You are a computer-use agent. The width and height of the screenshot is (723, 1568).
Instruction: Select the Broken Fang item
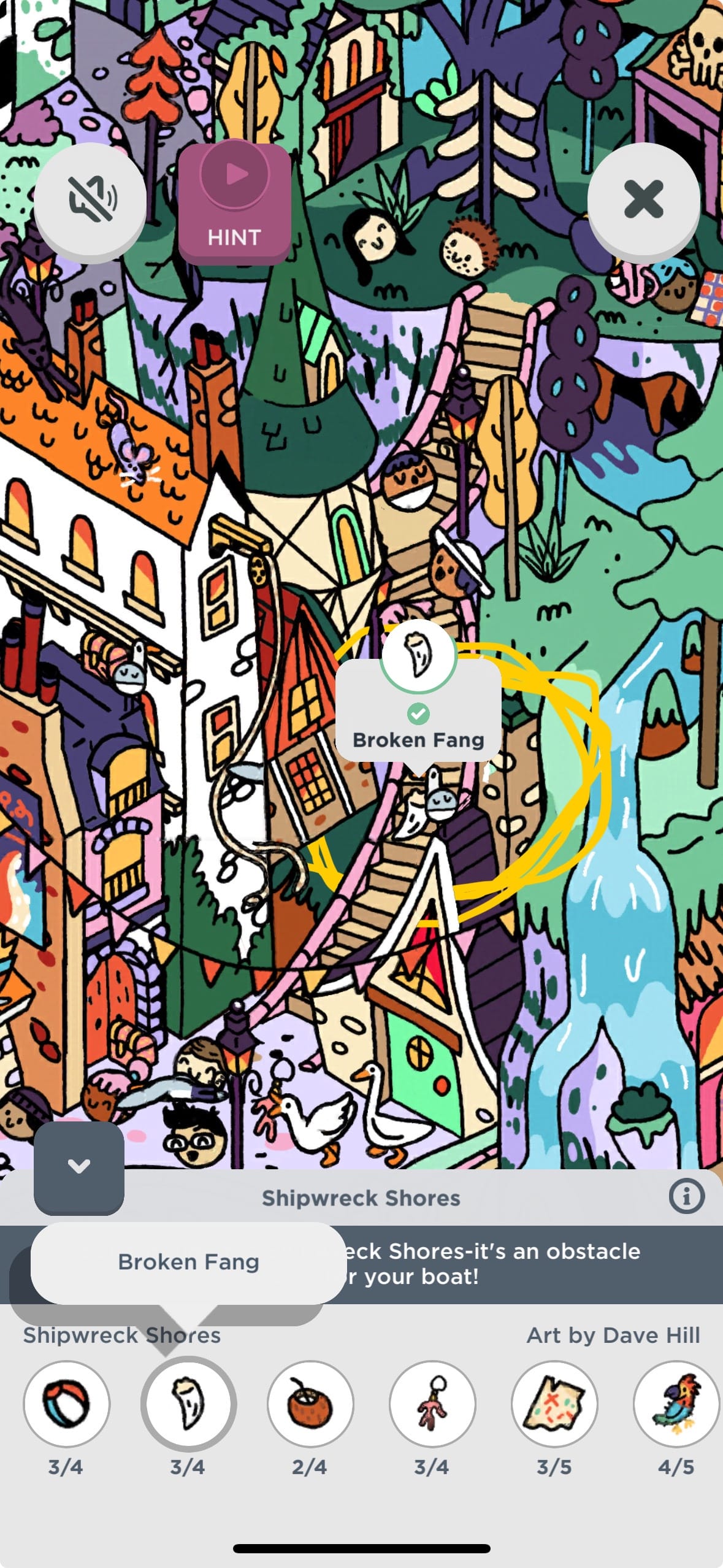click(188, 1404)
